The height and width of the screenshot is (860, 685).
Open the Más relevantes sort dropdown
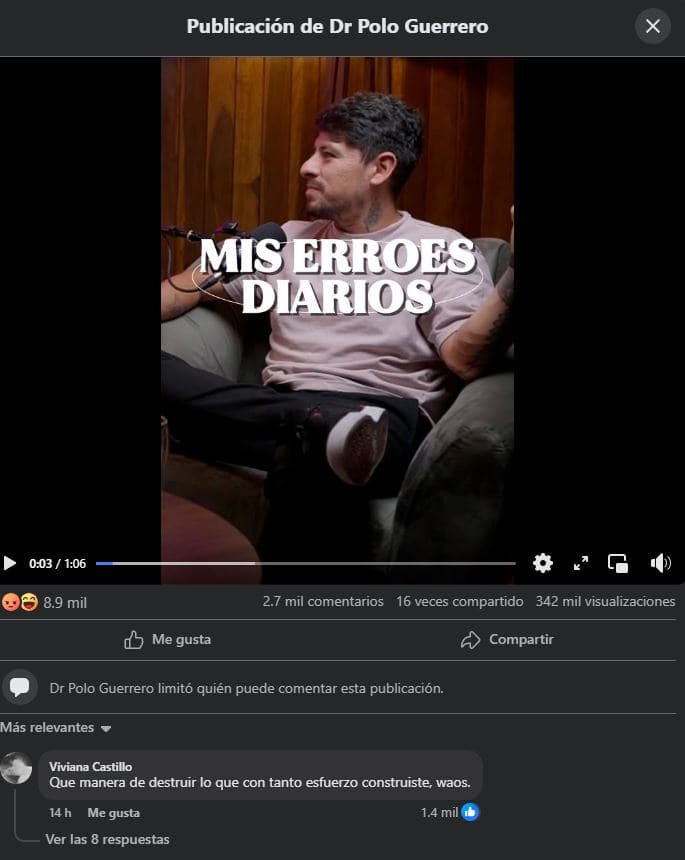tap(56, 727)
